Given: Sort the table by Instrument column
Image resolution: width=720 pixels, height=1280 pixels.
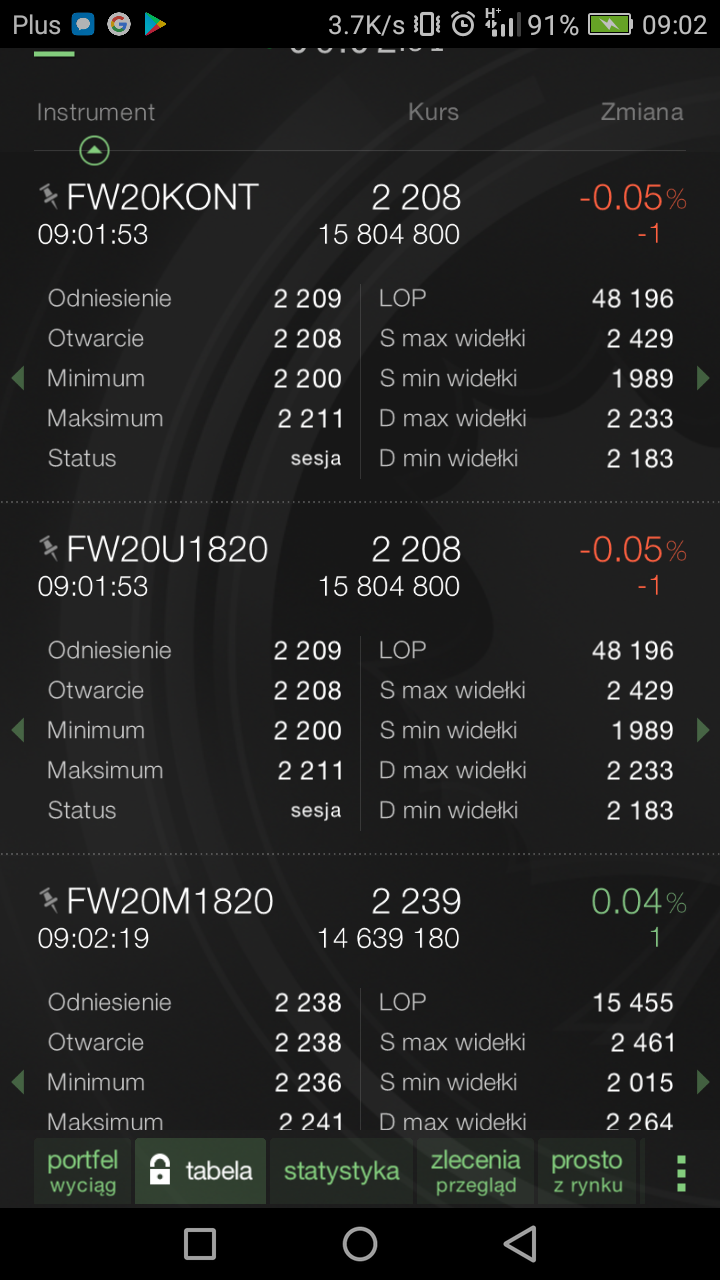Looking at the screenshot, I should 96,113.
